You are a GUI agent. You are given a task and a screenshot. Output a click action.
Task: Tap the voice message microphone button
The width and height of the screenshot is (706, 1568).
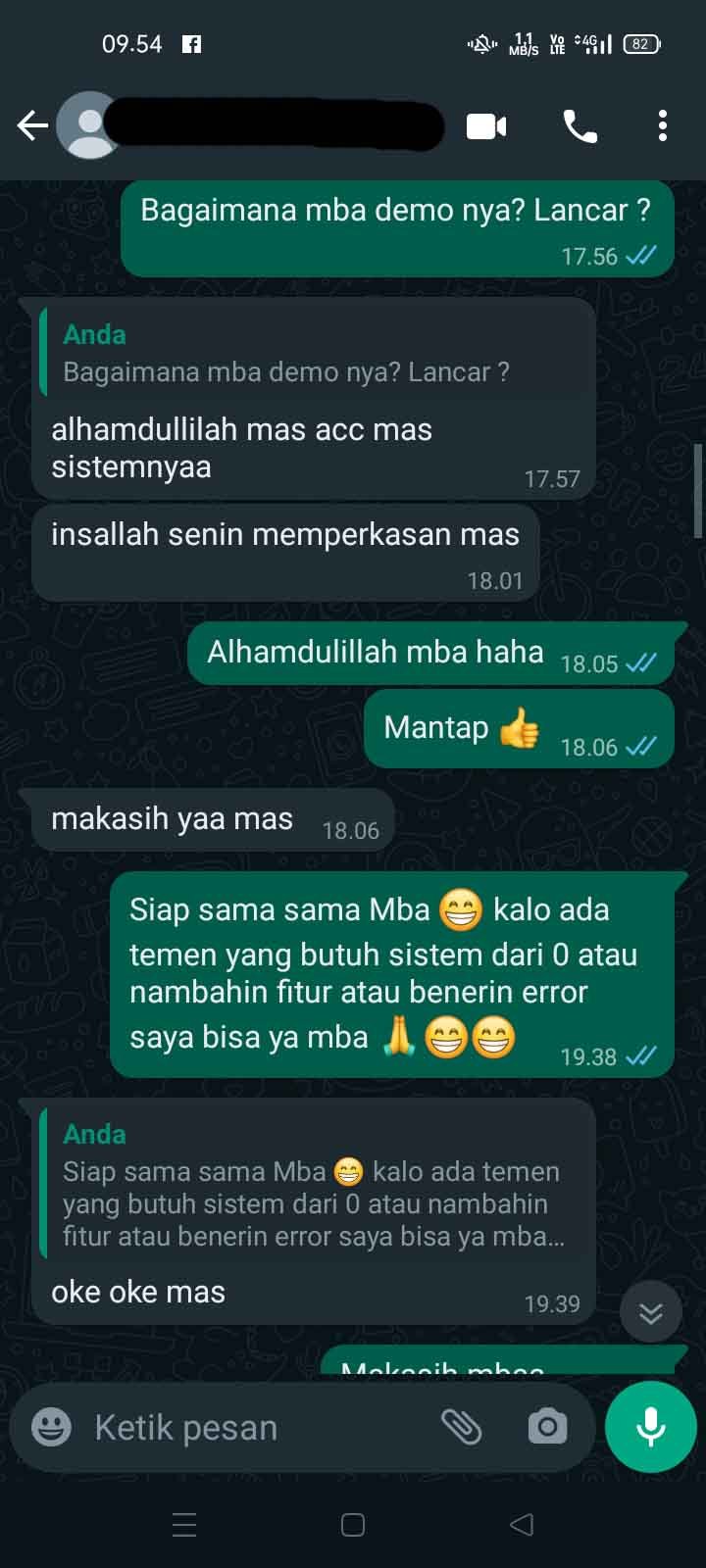[650, 1427]
